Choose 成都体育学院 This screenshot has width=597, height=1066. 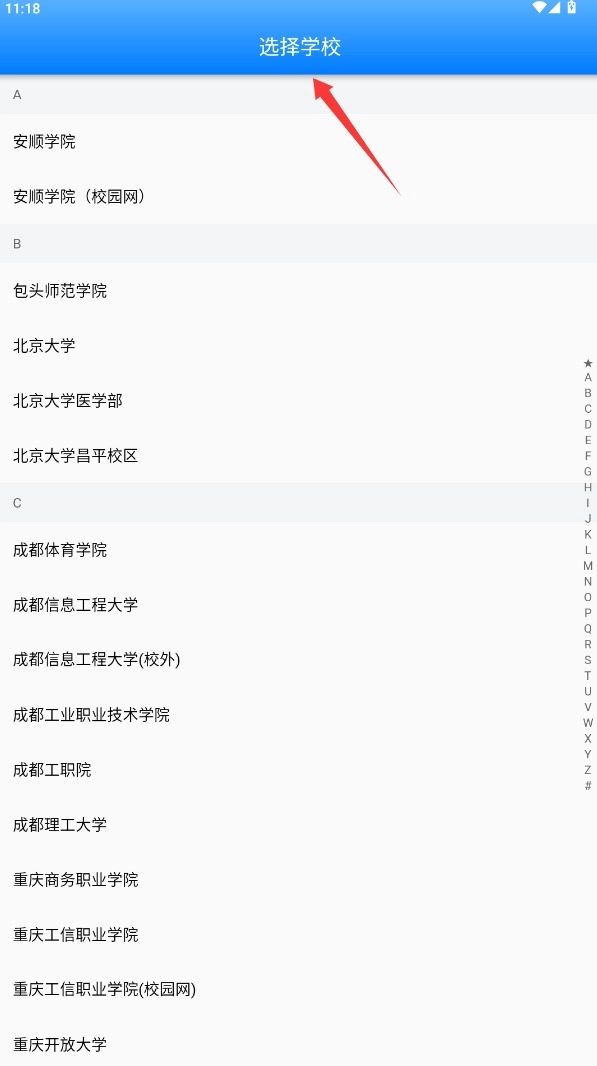coord(298,550)
